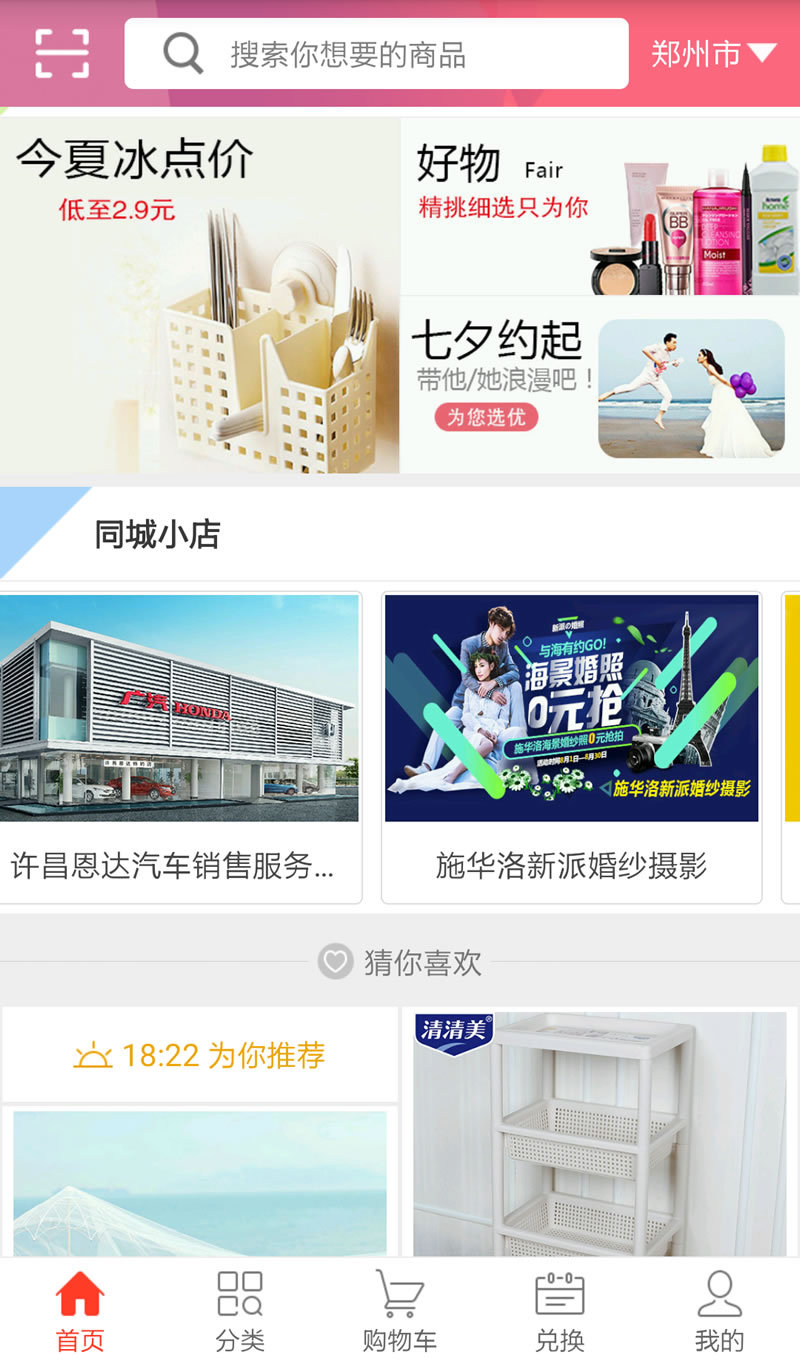
Task: Tap the heart icon next to 猜你喜欢
Action: pyautogui.click(x=333, y=963)
